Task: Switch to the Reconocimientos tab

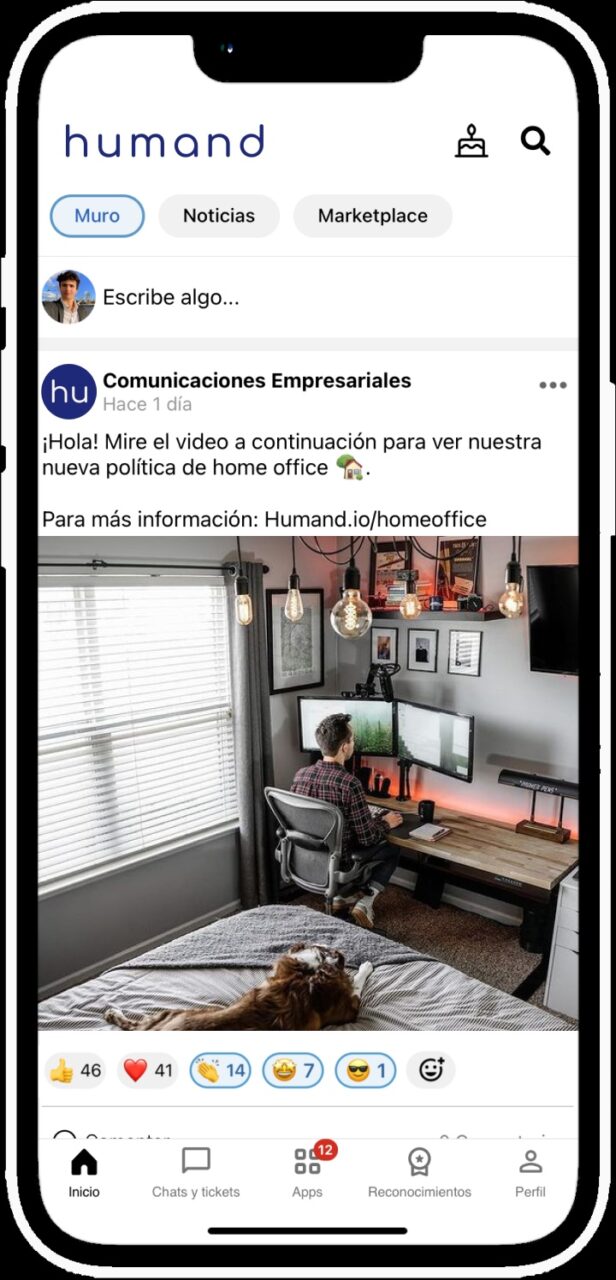Action: click(419, 1173)
